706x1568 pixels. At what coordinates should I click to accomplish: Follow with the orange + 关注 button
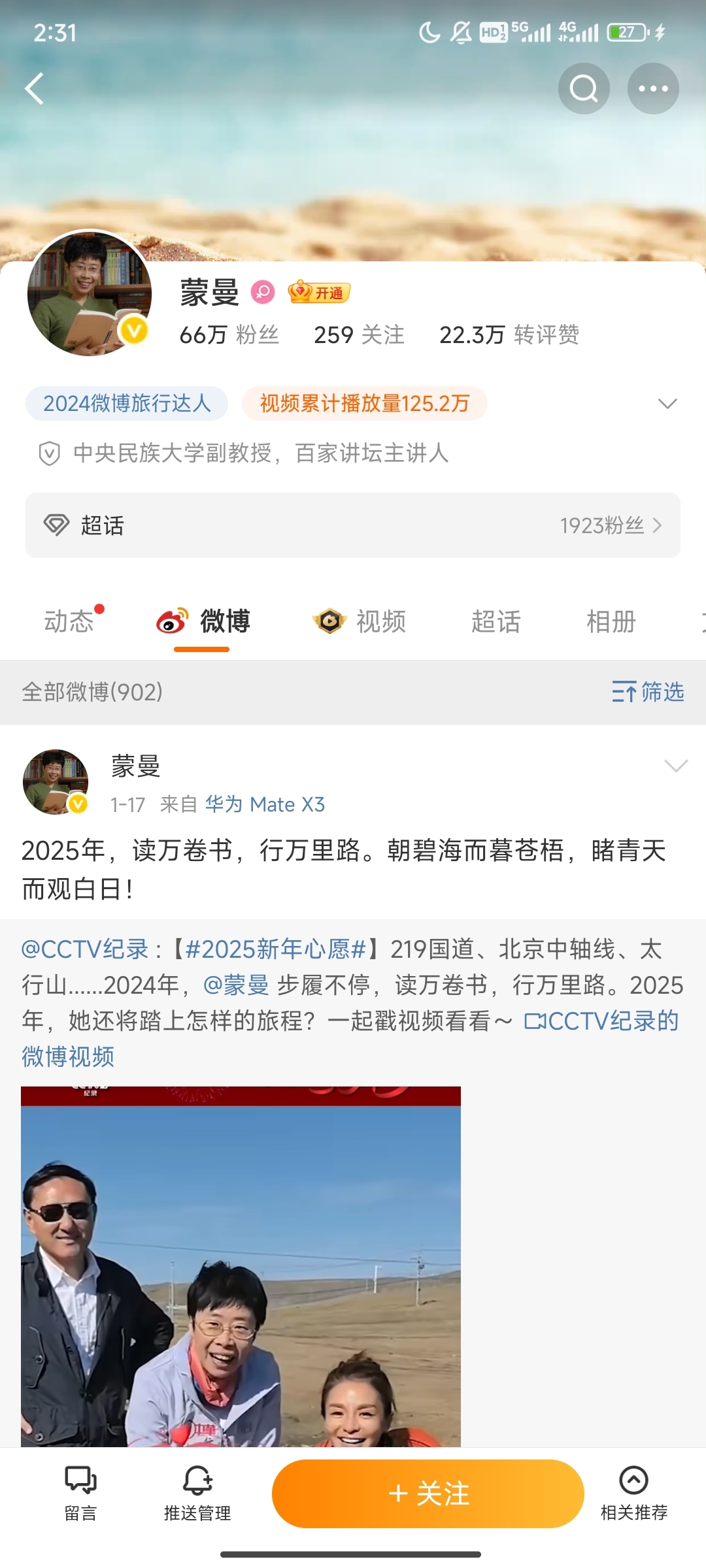point(428,1494)
